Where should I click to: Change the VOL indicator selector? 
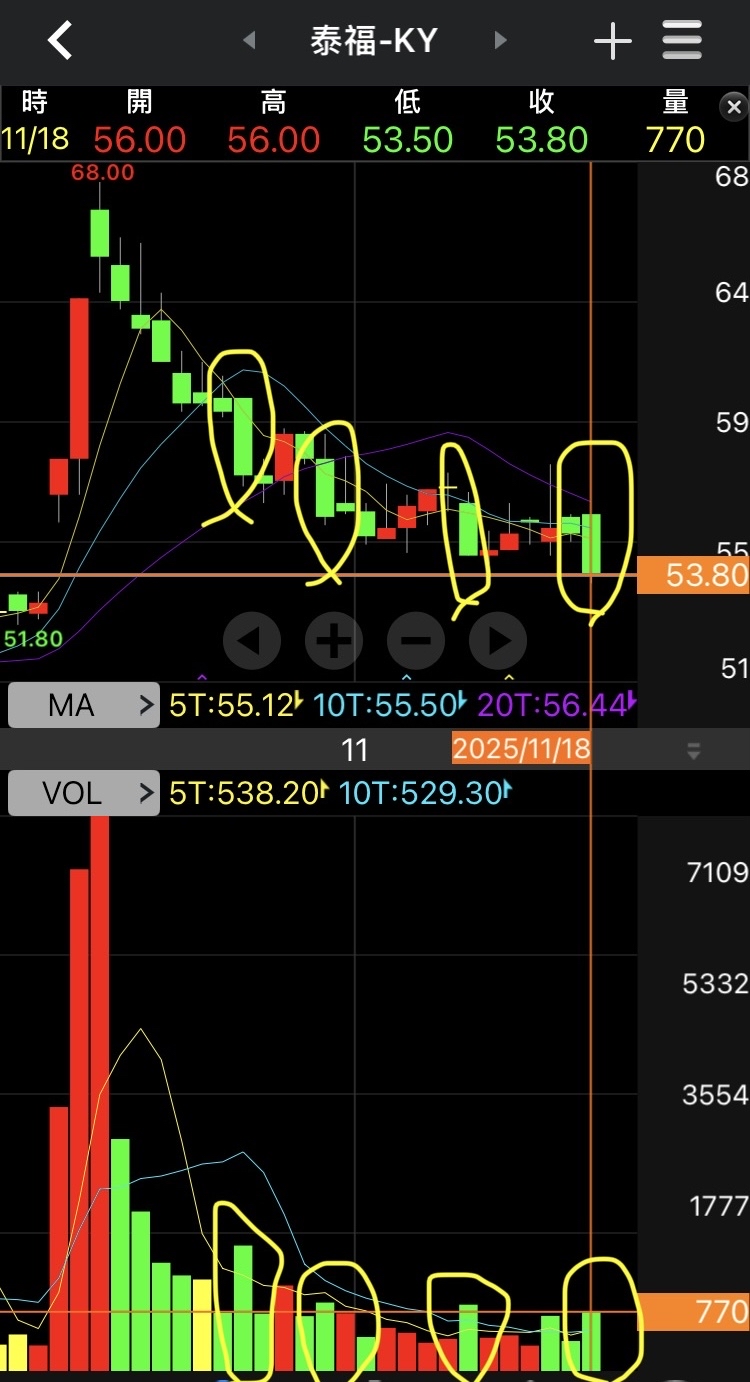point(83,794)
